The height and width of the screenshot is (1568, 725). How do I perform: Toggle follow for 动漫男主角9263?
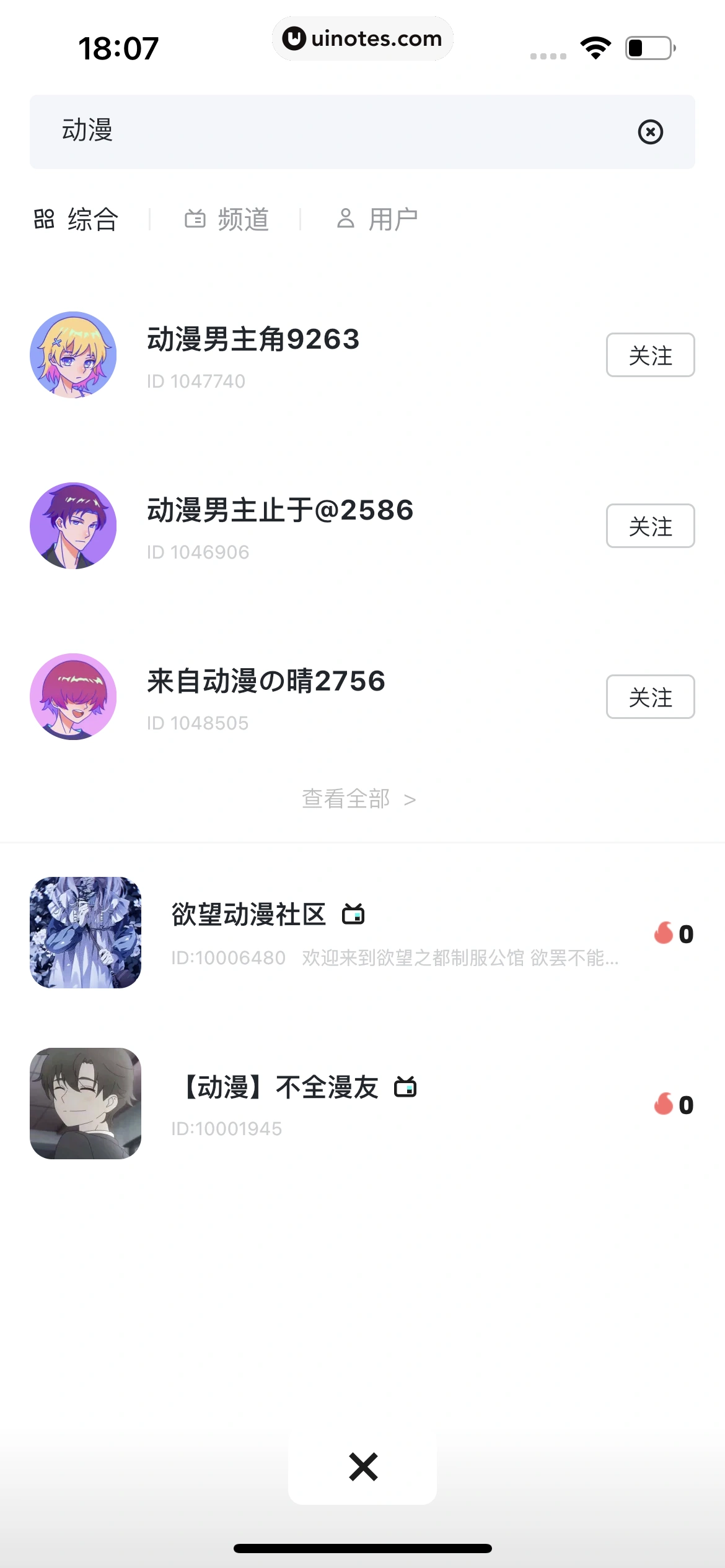click(x=650, y=355)
